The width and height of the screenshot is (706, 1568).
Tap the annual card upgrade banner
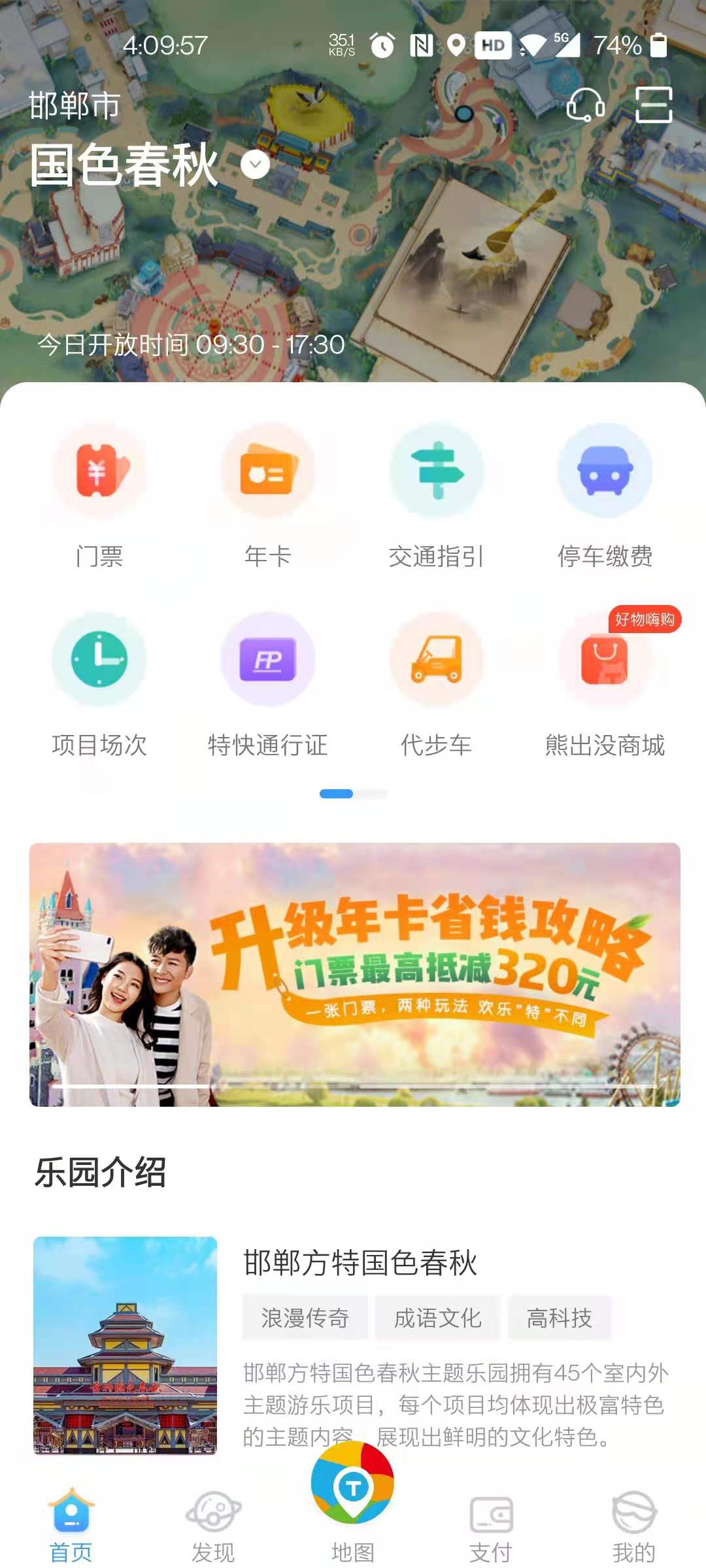[353, 967]
